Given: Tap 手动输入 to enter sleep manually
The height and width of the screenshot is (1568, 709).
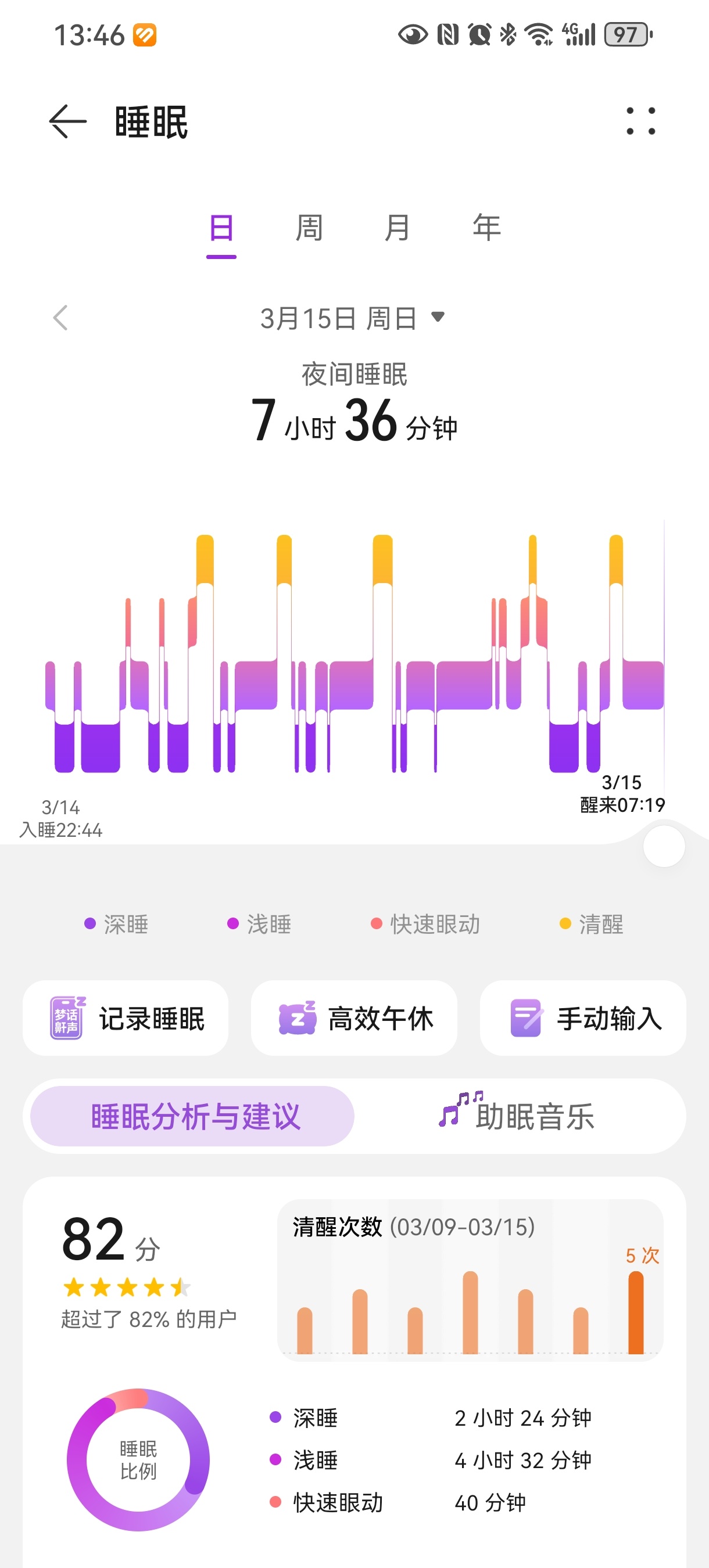Looking at the screenshot, I should coord(583,1019).
